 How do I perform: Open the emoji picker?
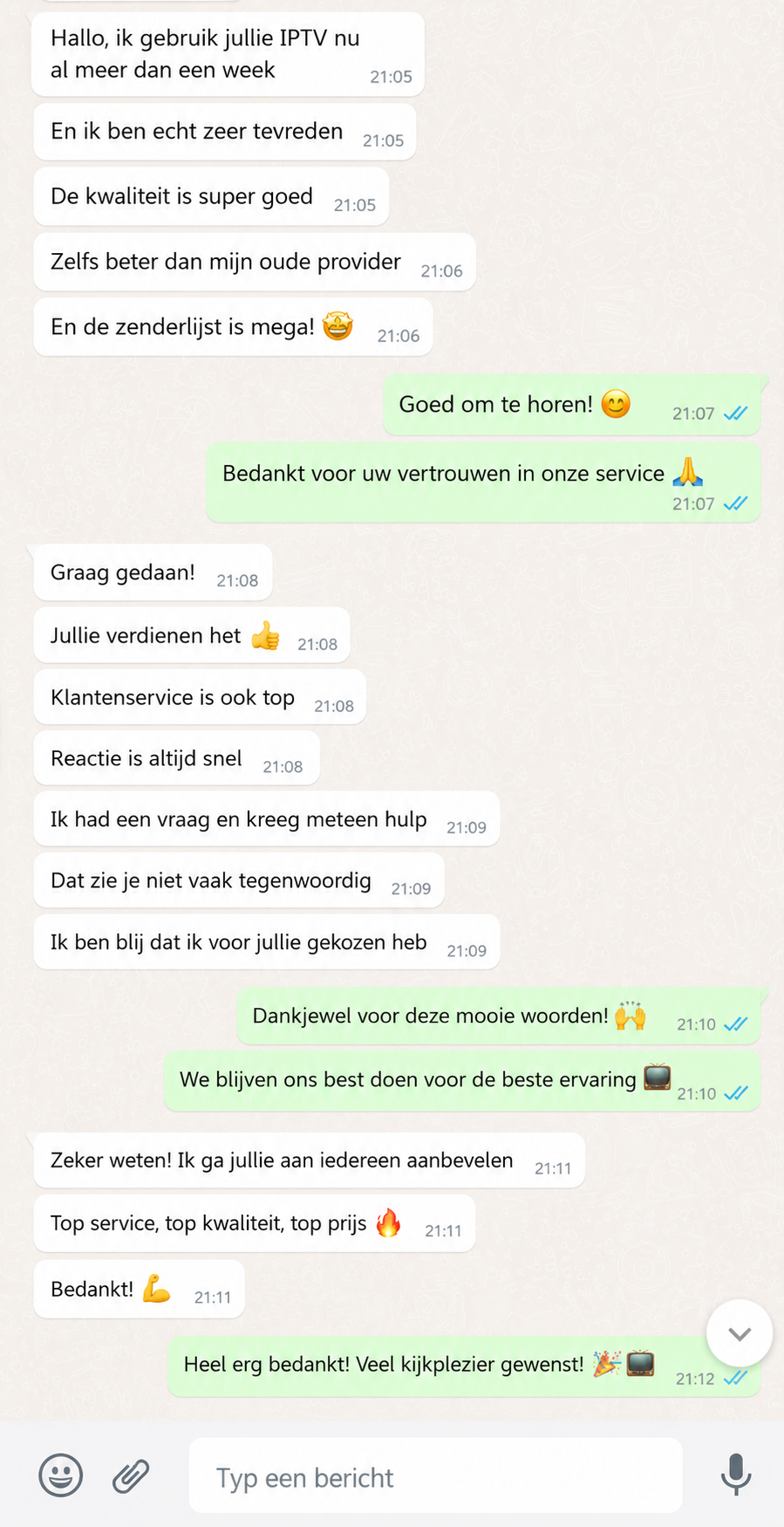(x=61, y=1476)
